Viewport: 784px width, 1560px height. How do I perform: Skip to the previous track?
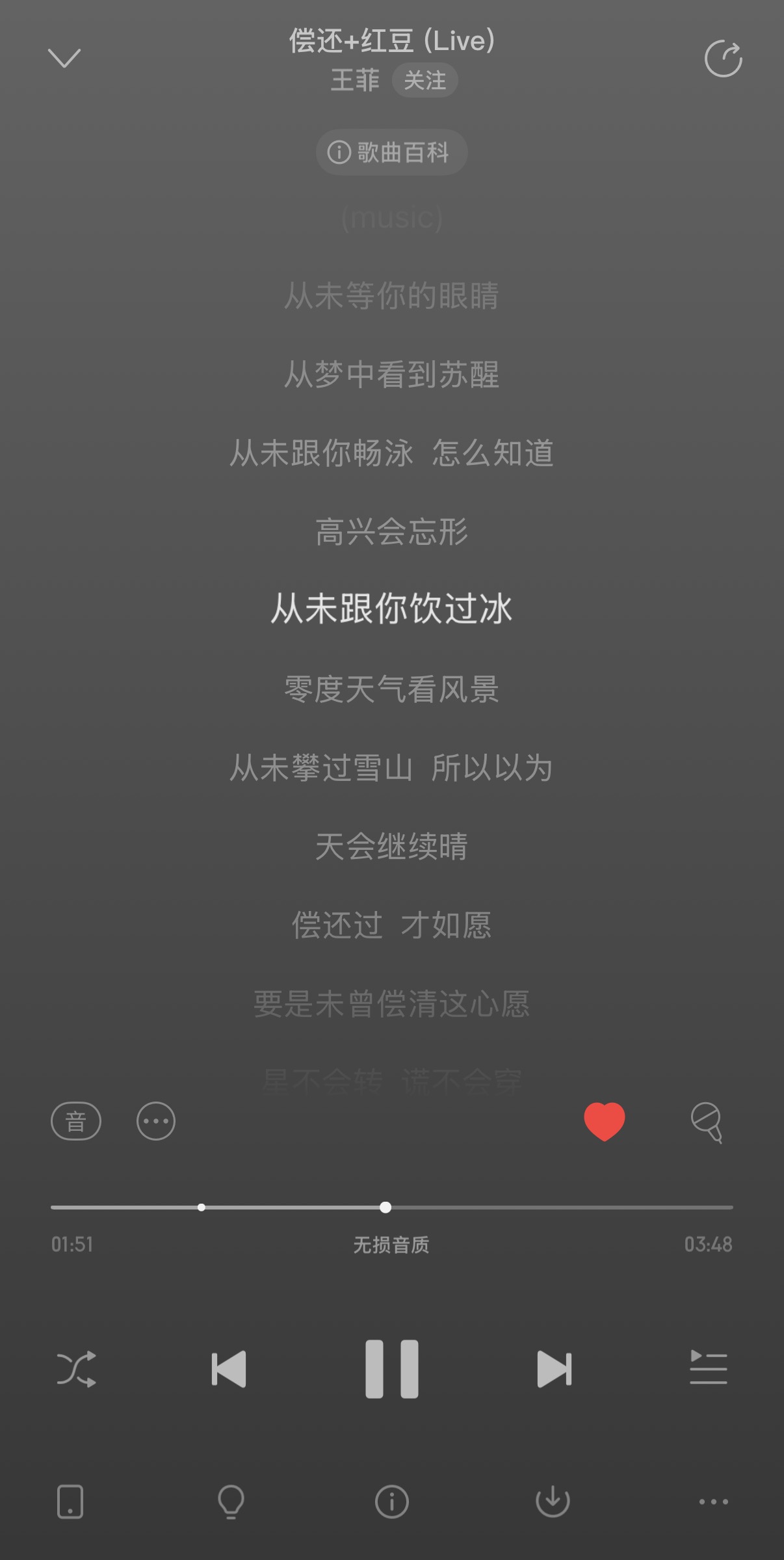[x=229, y=1369]
